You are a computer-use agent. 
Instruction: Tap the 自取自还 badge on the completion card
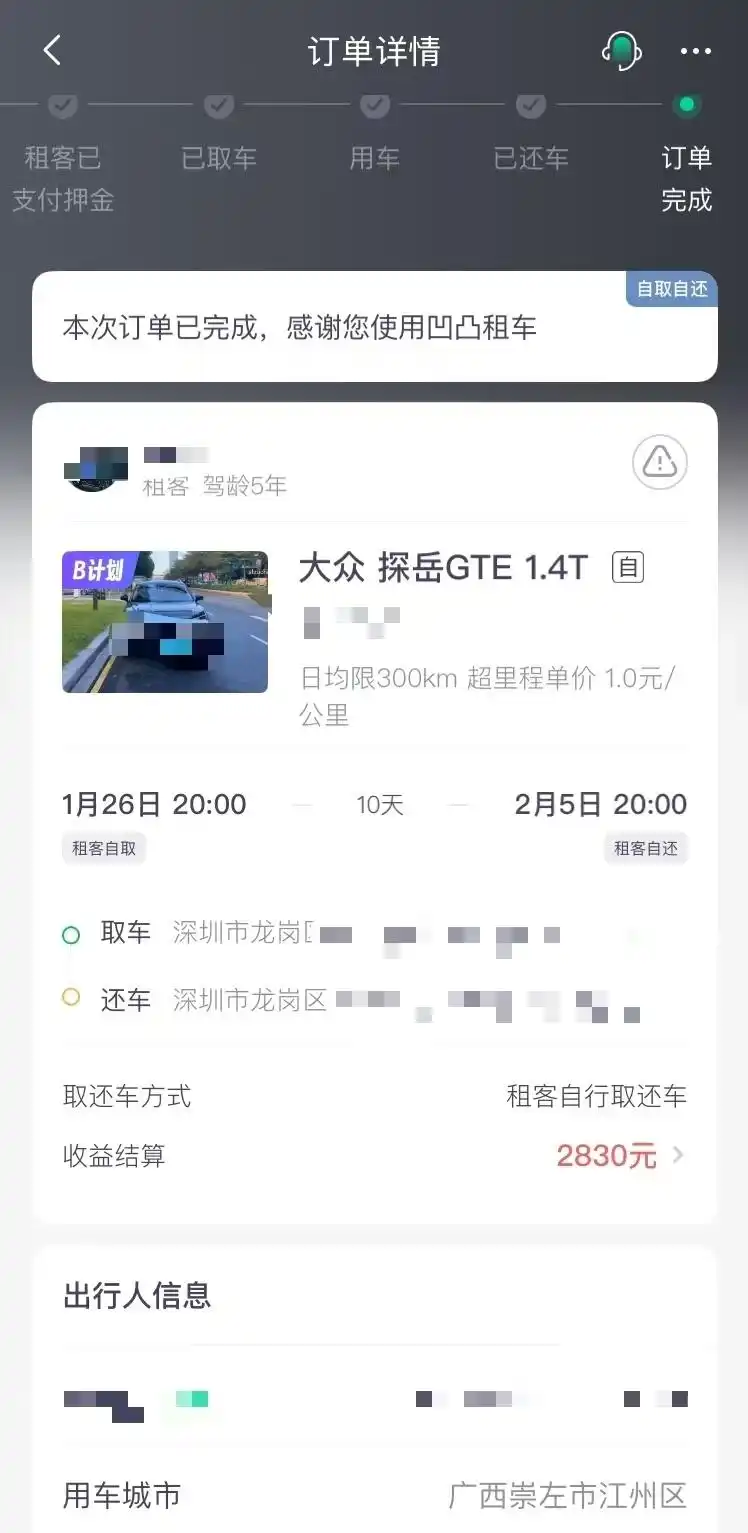coord(671,290)
